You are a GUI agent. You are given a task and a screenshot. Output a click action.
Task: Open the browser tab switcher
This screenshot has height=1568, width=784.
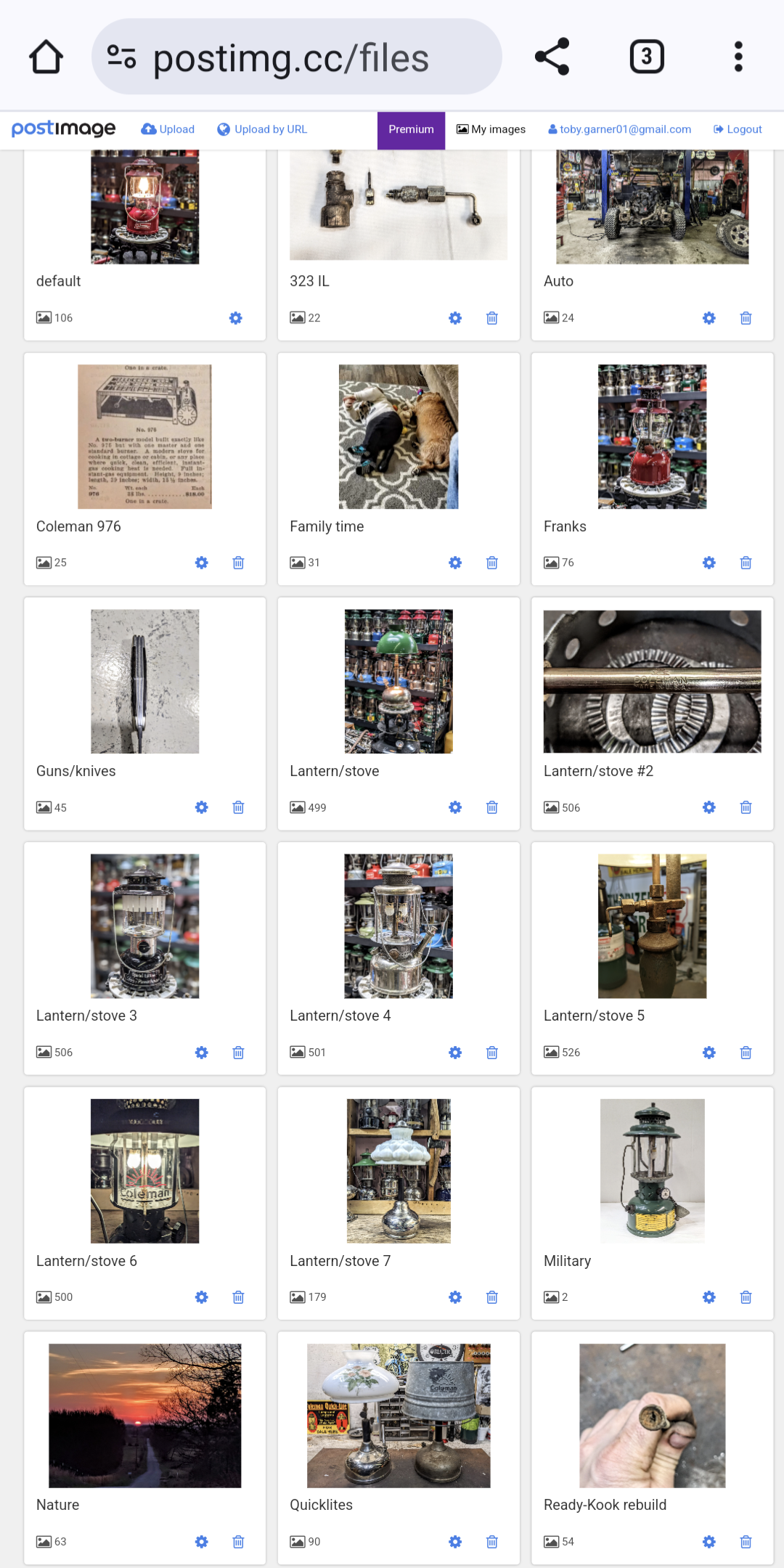[646, 57]
